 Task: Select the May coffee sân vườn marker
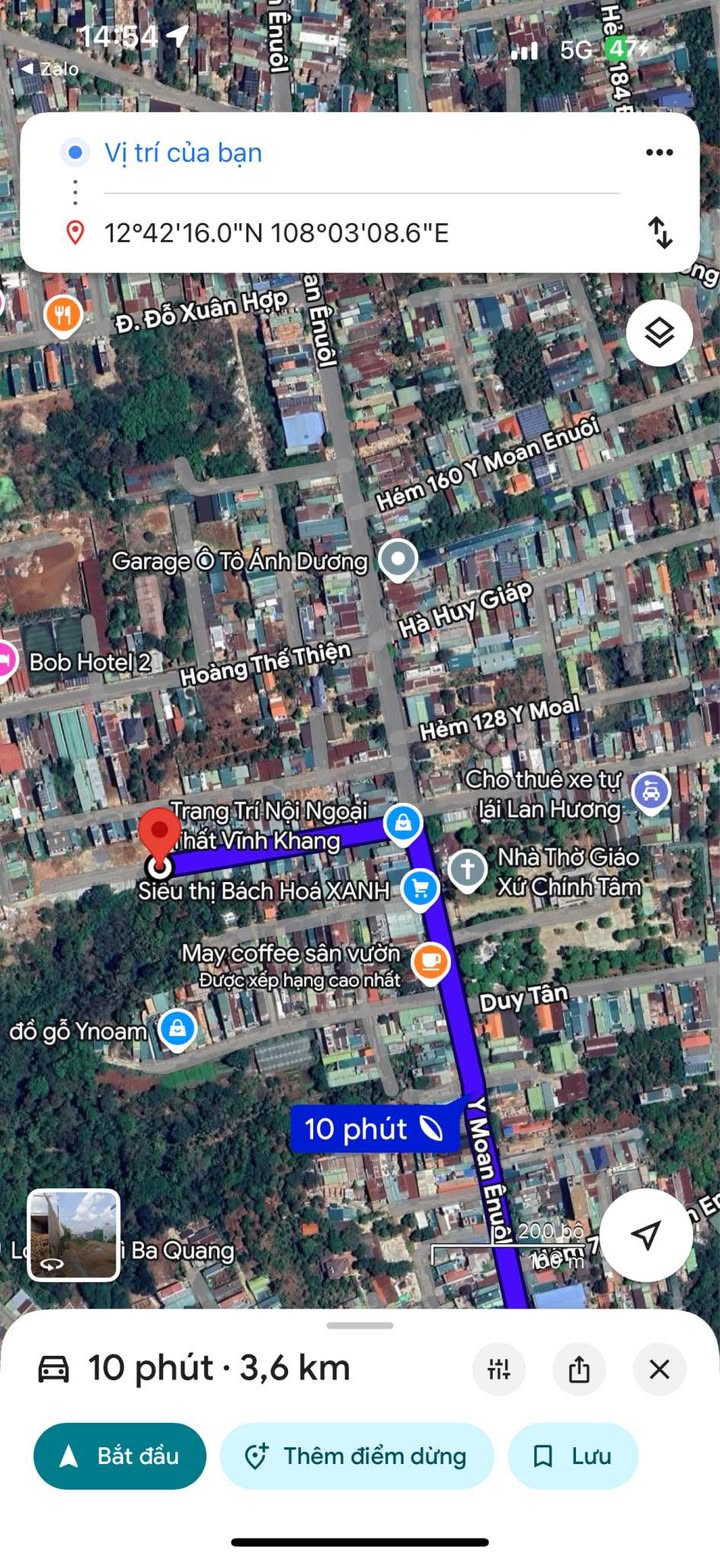(x=431, y=962)
